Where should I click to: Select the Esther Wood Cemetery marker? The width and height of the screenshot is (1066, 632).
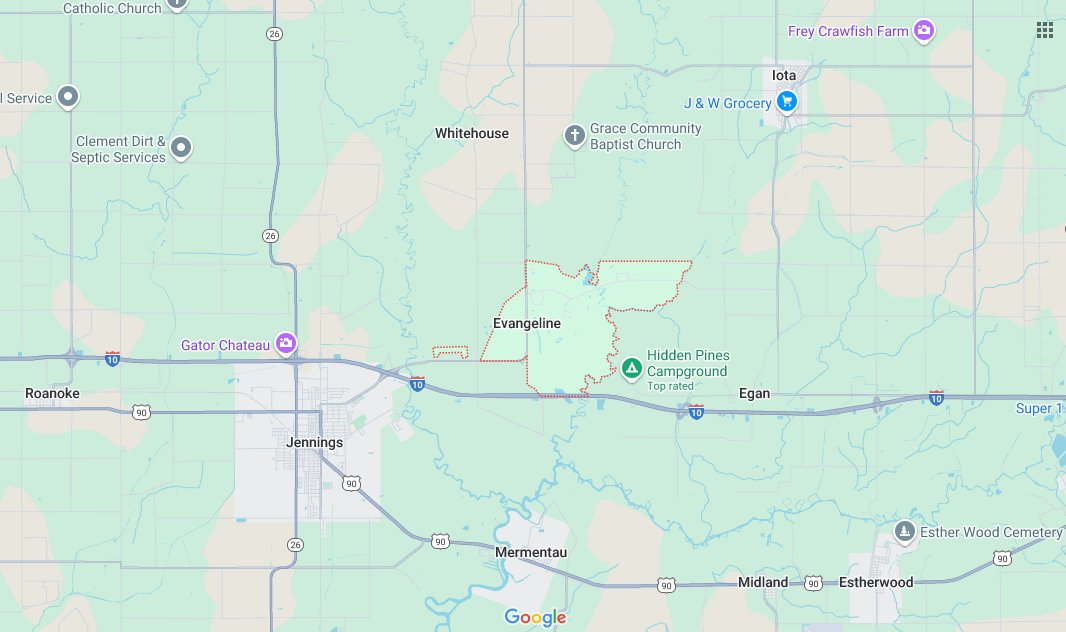point(905,531)
